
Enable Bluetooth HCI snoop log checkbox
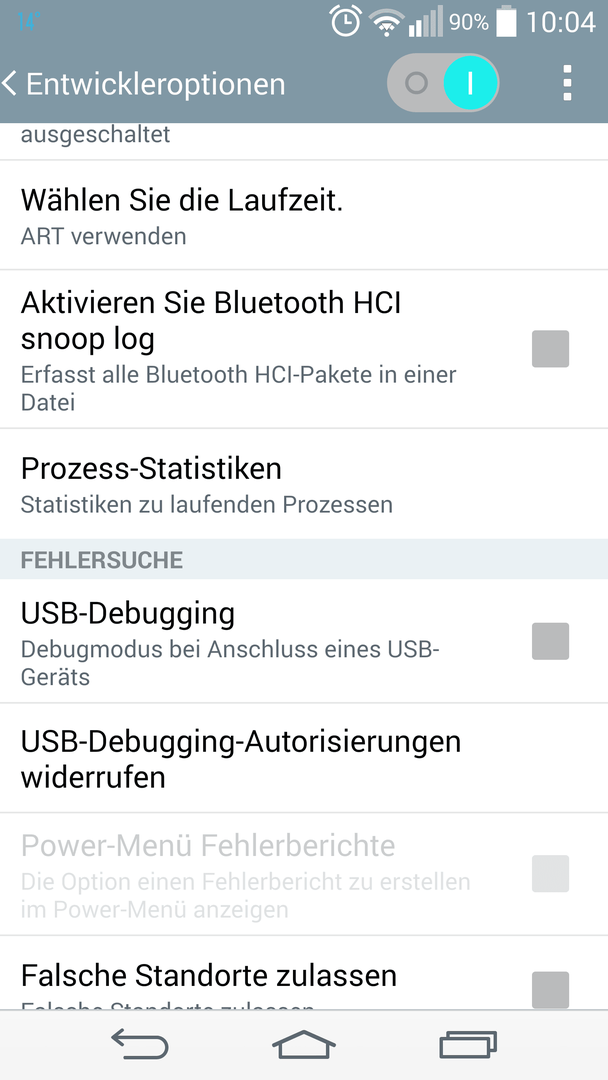[x=550, y=349]
